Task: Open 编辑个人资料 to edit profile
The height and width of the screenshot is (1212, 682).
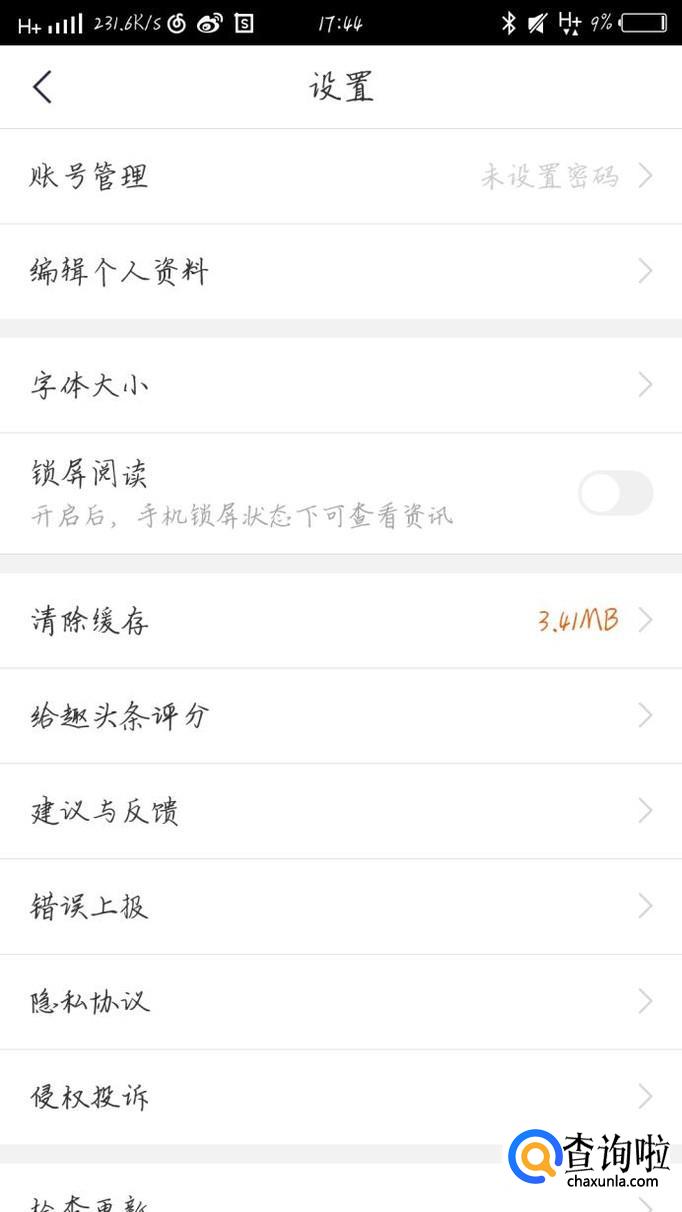Action: (340, 272)
